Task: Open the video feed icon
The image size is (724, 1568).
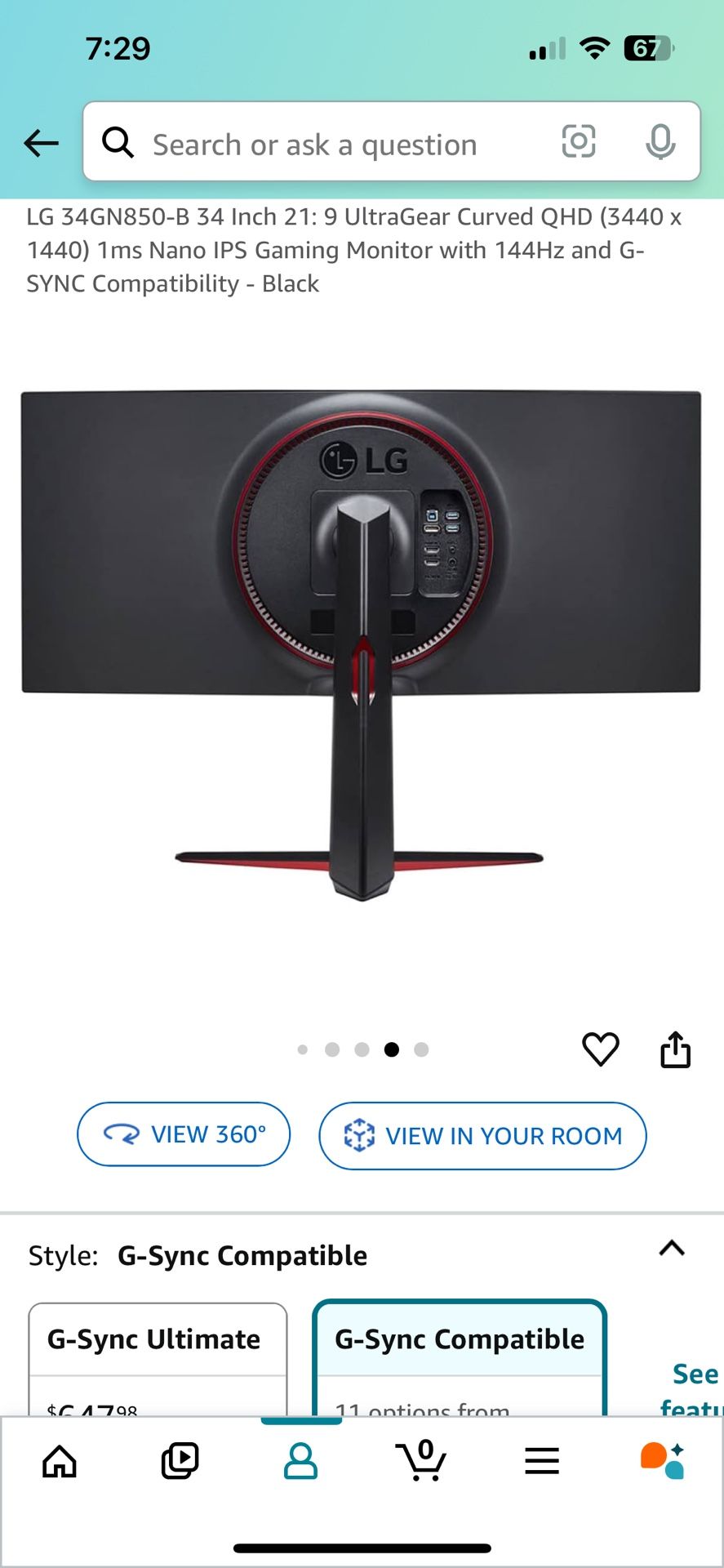Action: tap(180, 1462)
